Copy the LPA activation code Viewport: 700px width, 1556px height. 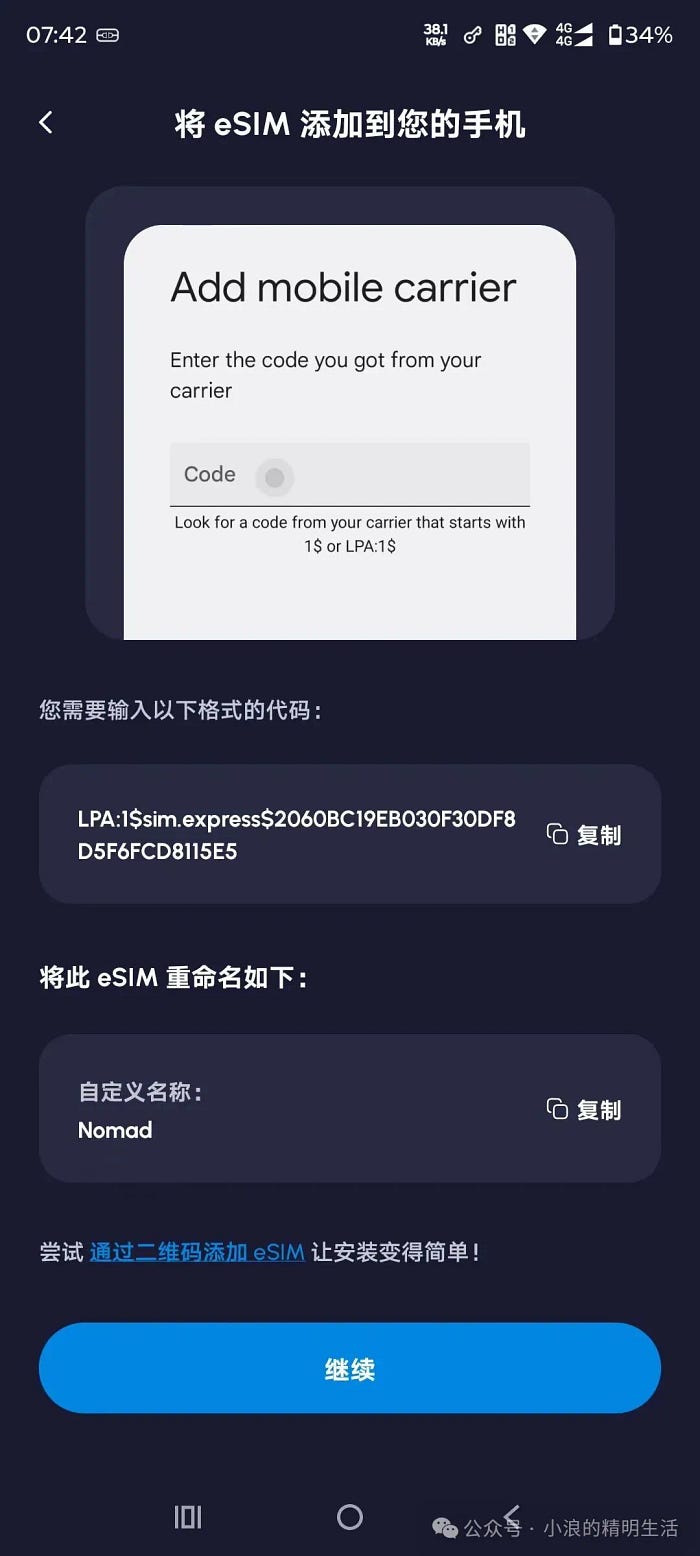click(584, 835)
